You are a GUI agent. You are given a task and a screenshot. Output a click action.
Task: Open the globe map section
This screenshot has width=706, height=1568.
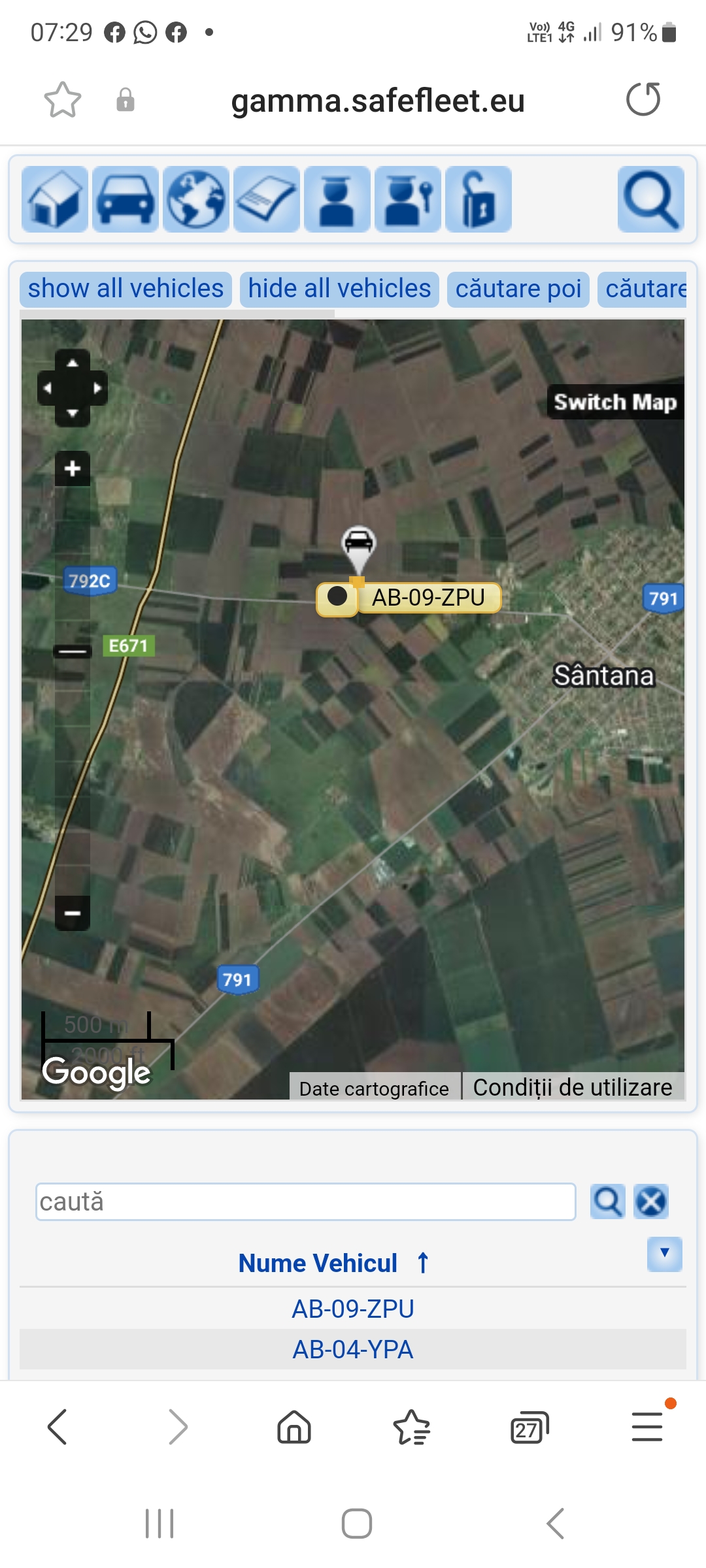[196, 199]
